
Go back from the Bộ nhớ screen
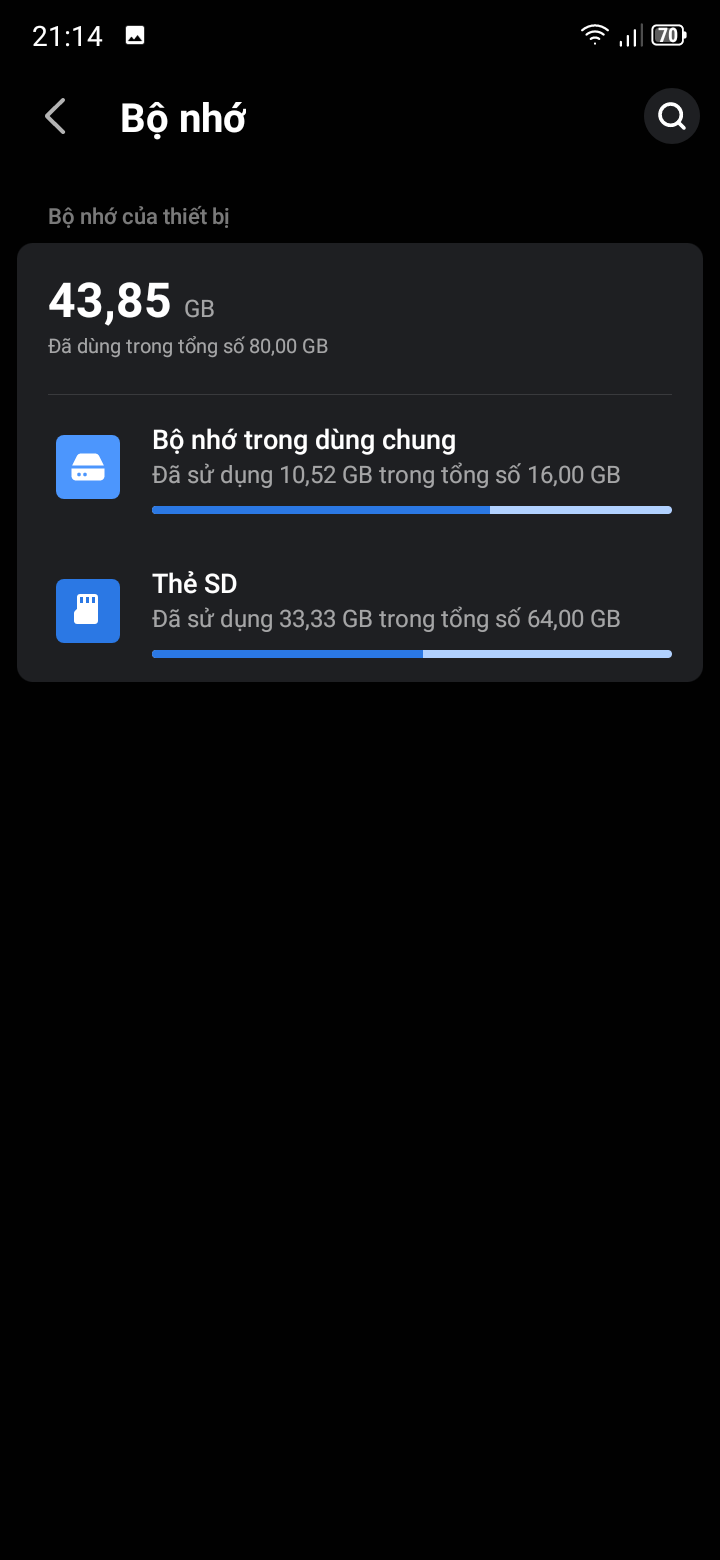coord(56,117)
